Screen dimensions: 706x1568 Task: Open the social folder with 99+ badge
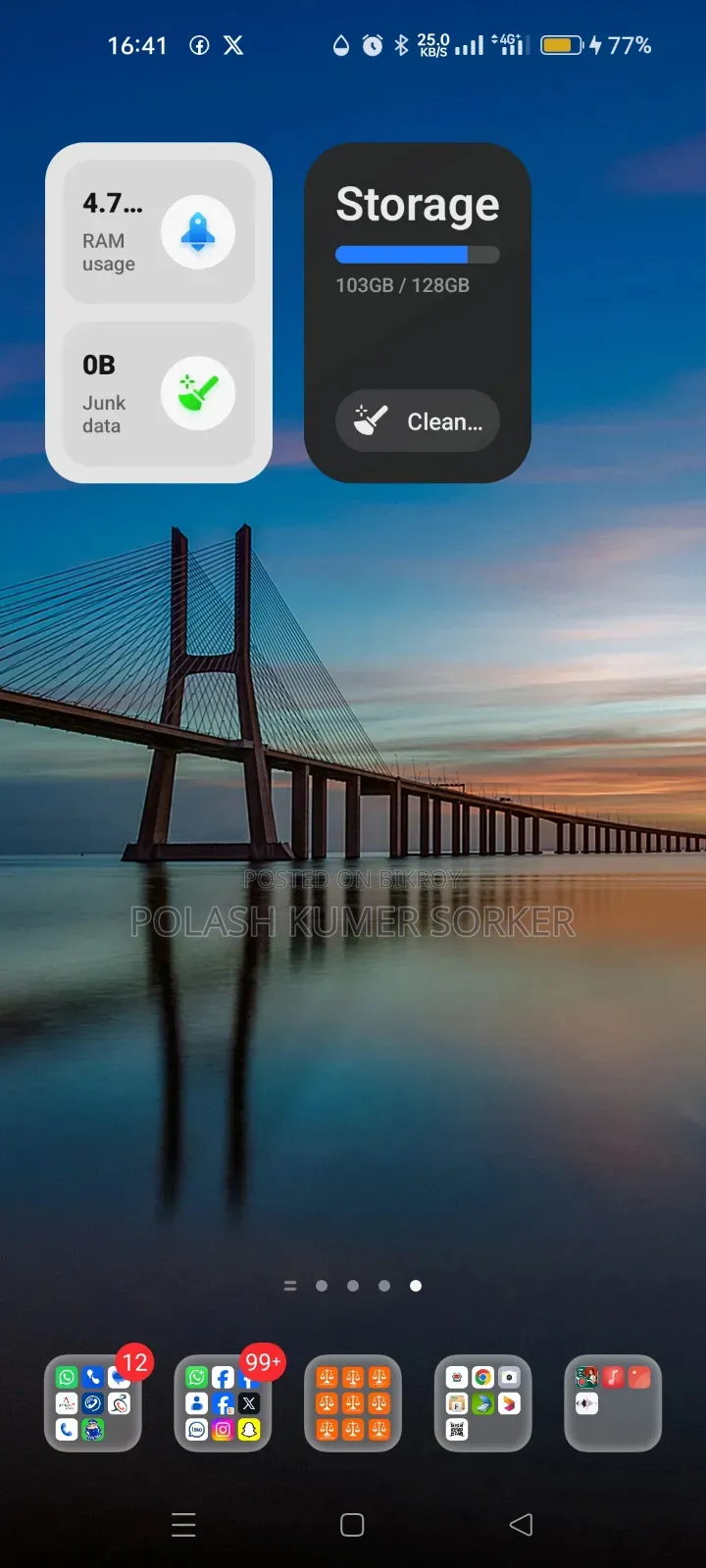coord(223,1403)
